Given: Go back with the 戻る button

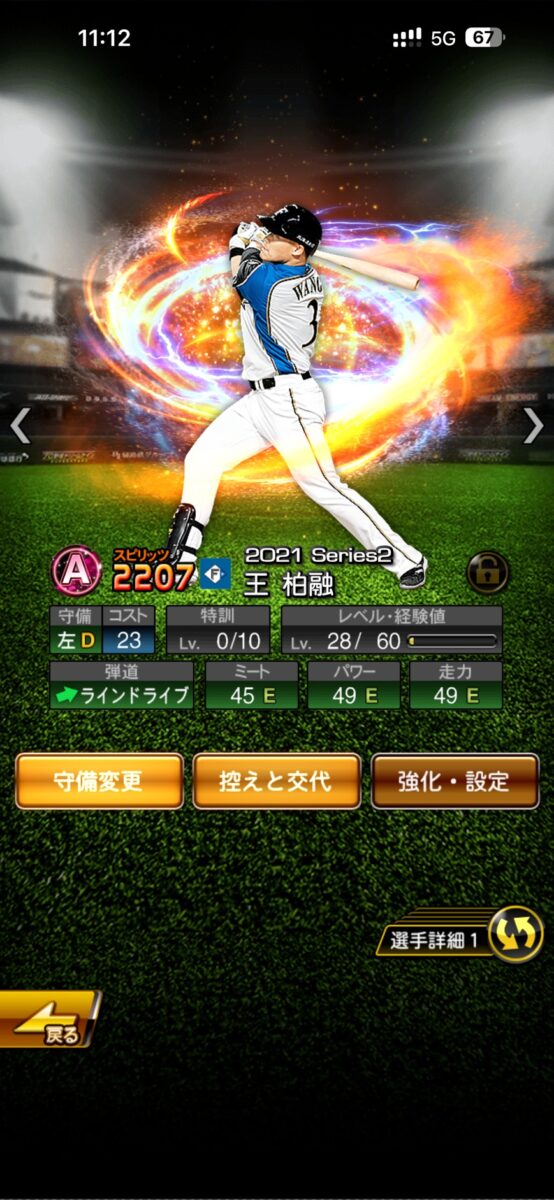Looking at the screenshot, I should point(48,1019).
